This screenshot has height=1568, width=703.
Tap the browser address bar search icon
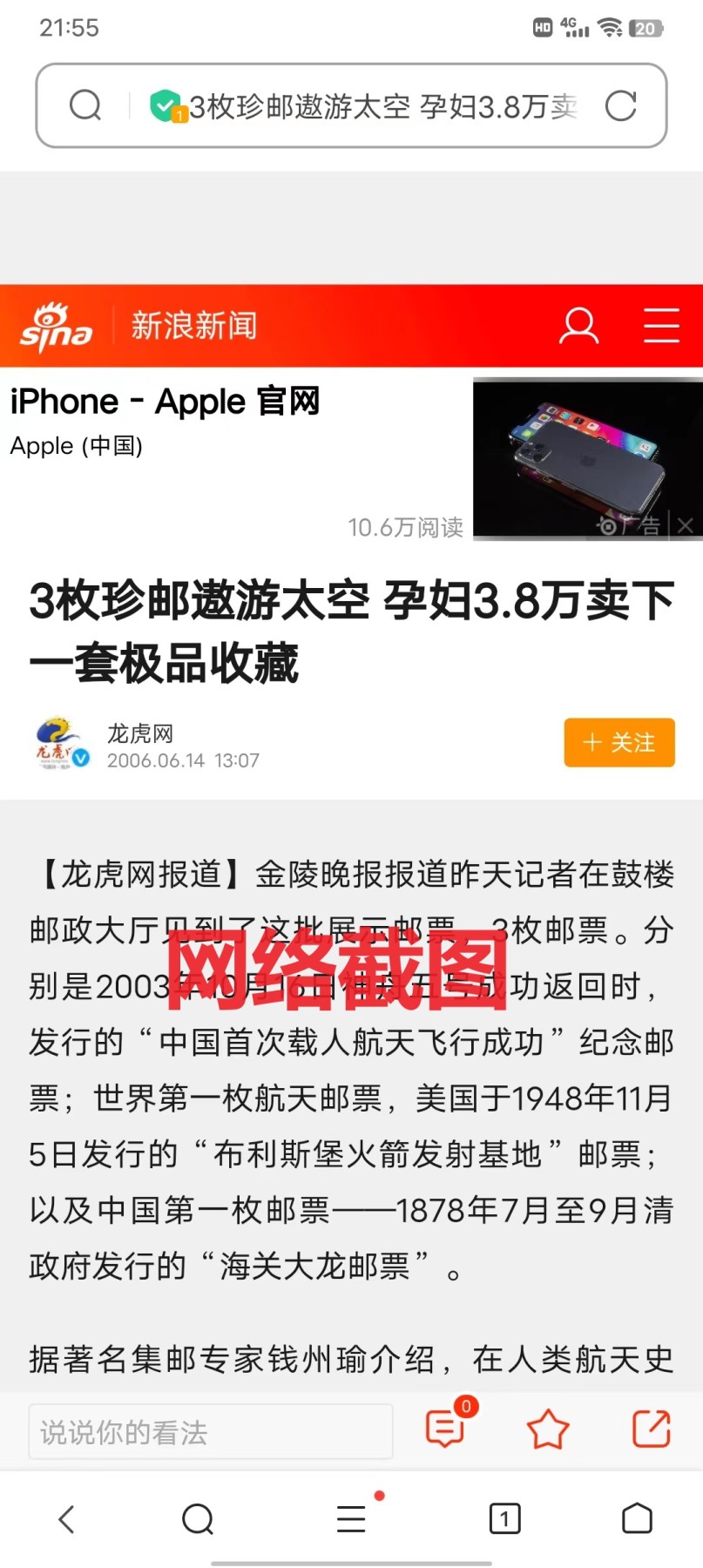click(85, 106)
